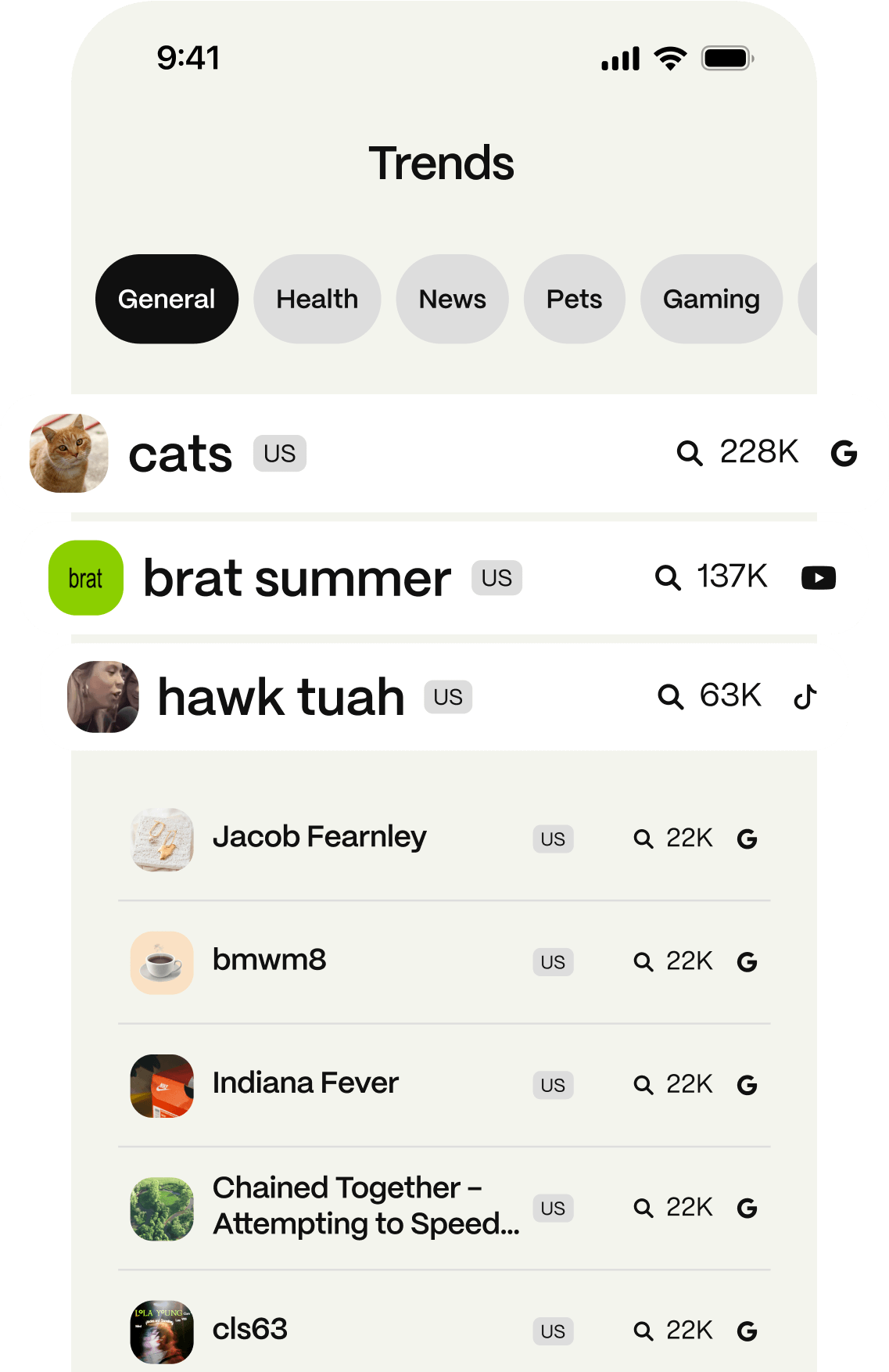
Task: Open the brat summer trend
Action: click(x=444, y=578)
